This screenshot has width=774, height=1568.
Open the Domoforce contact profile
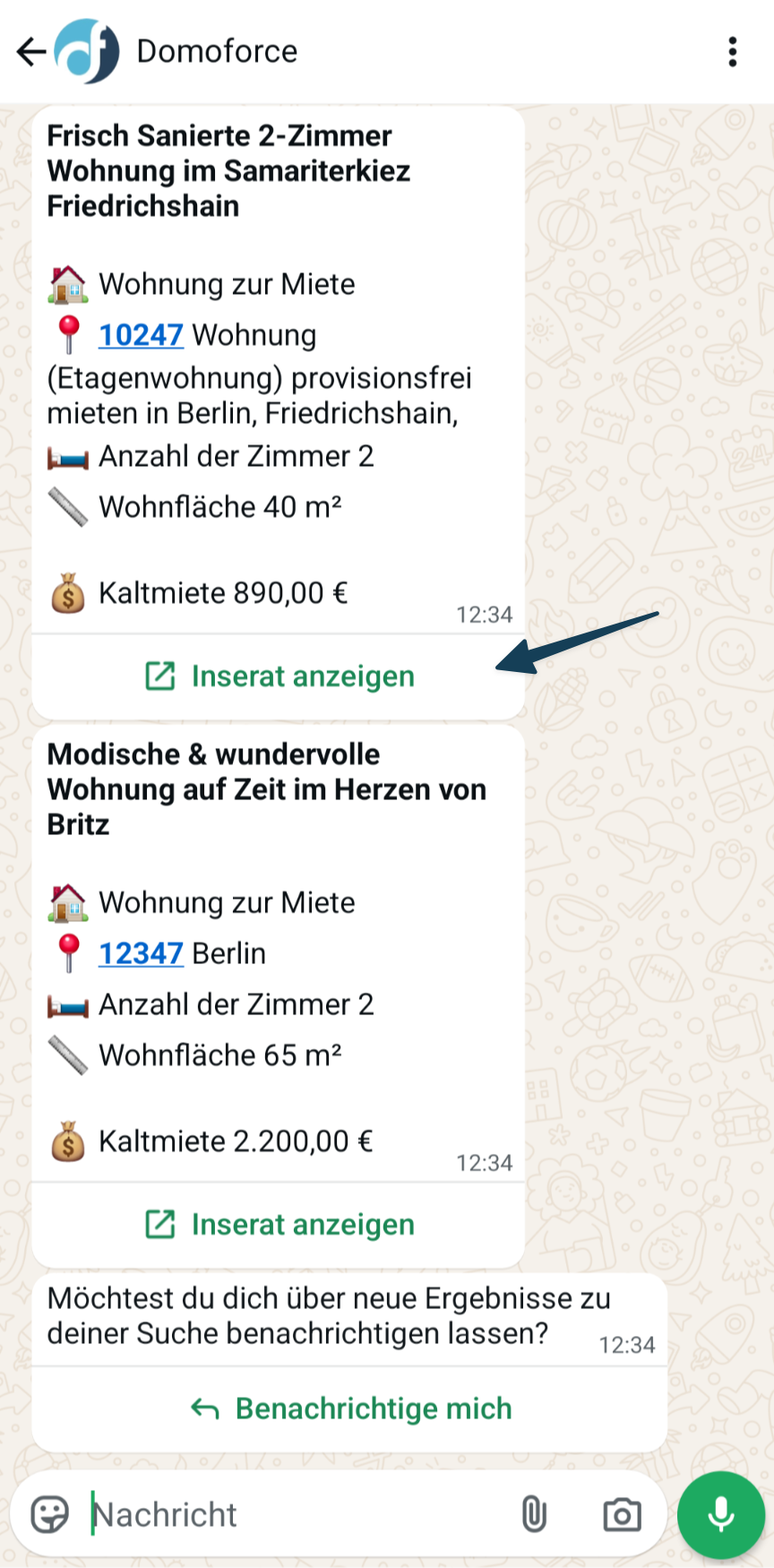(x=216, y=52)
